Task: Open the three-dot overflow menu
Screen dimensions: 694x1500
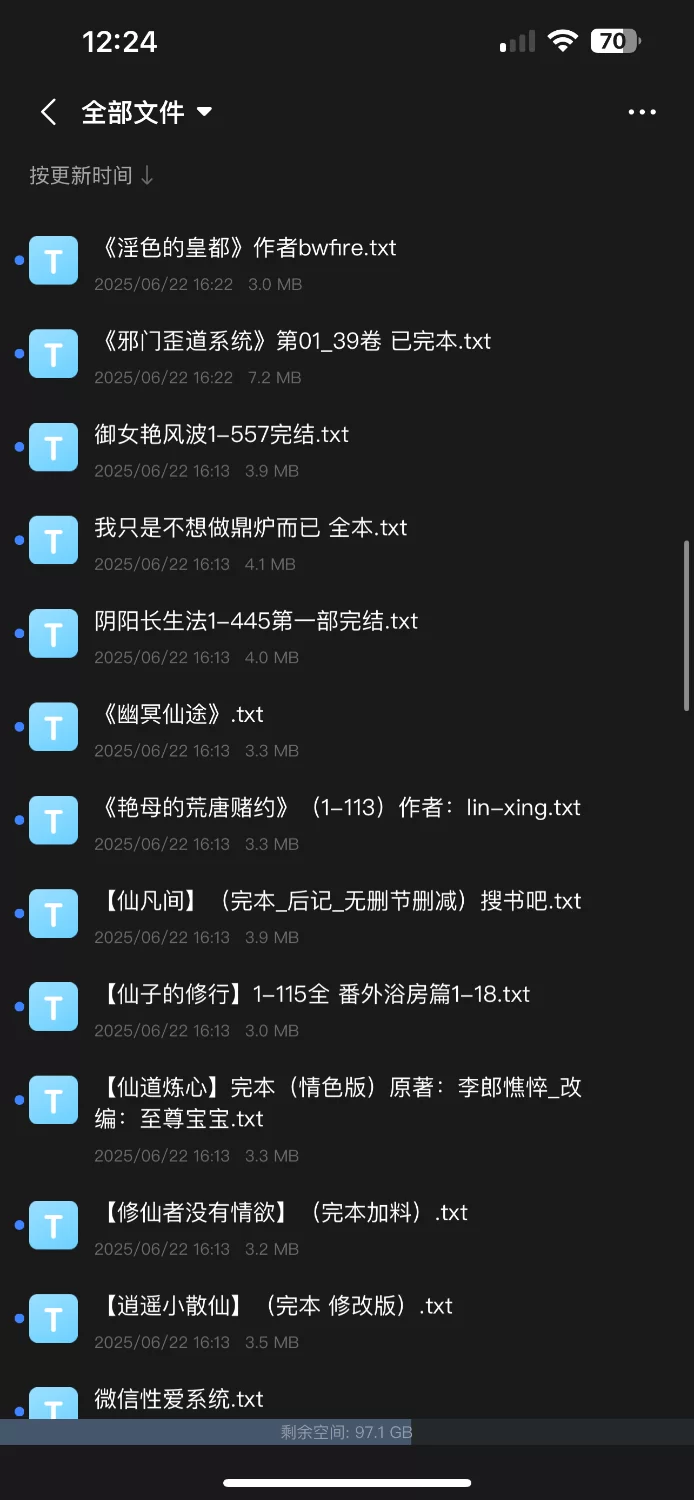Action: click(642, 112)
